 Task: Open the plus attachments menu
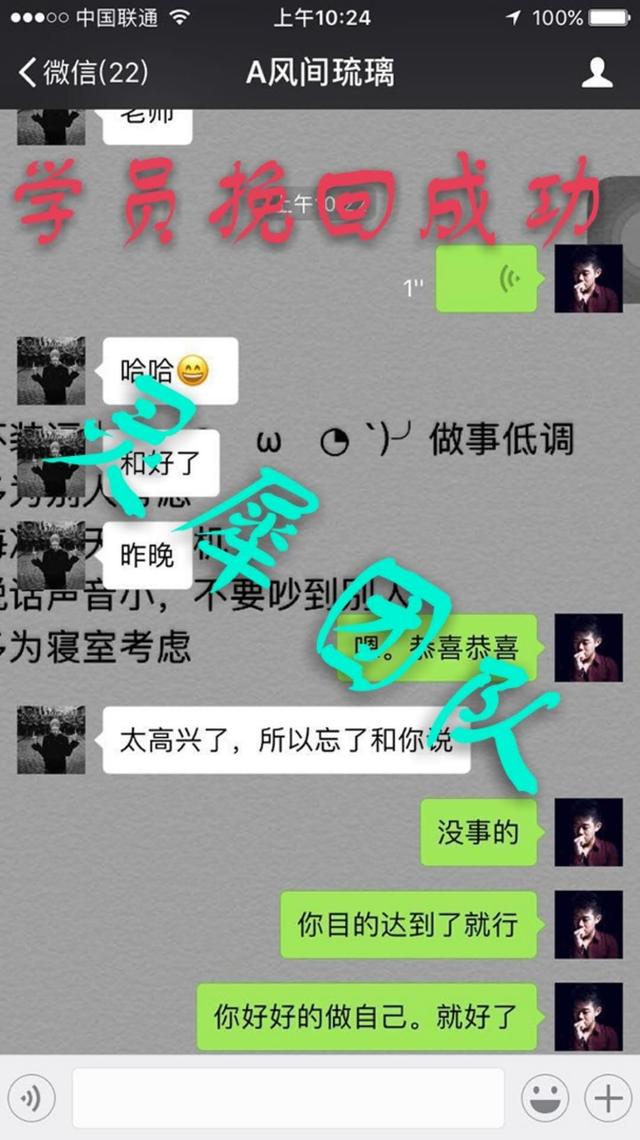click(607, 1098)
